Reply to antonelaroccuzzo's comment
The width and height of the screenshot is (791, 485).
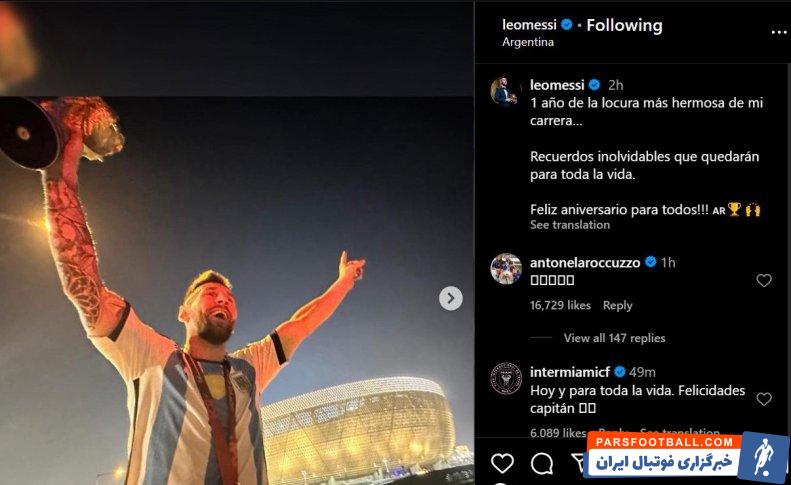point(617,306)
